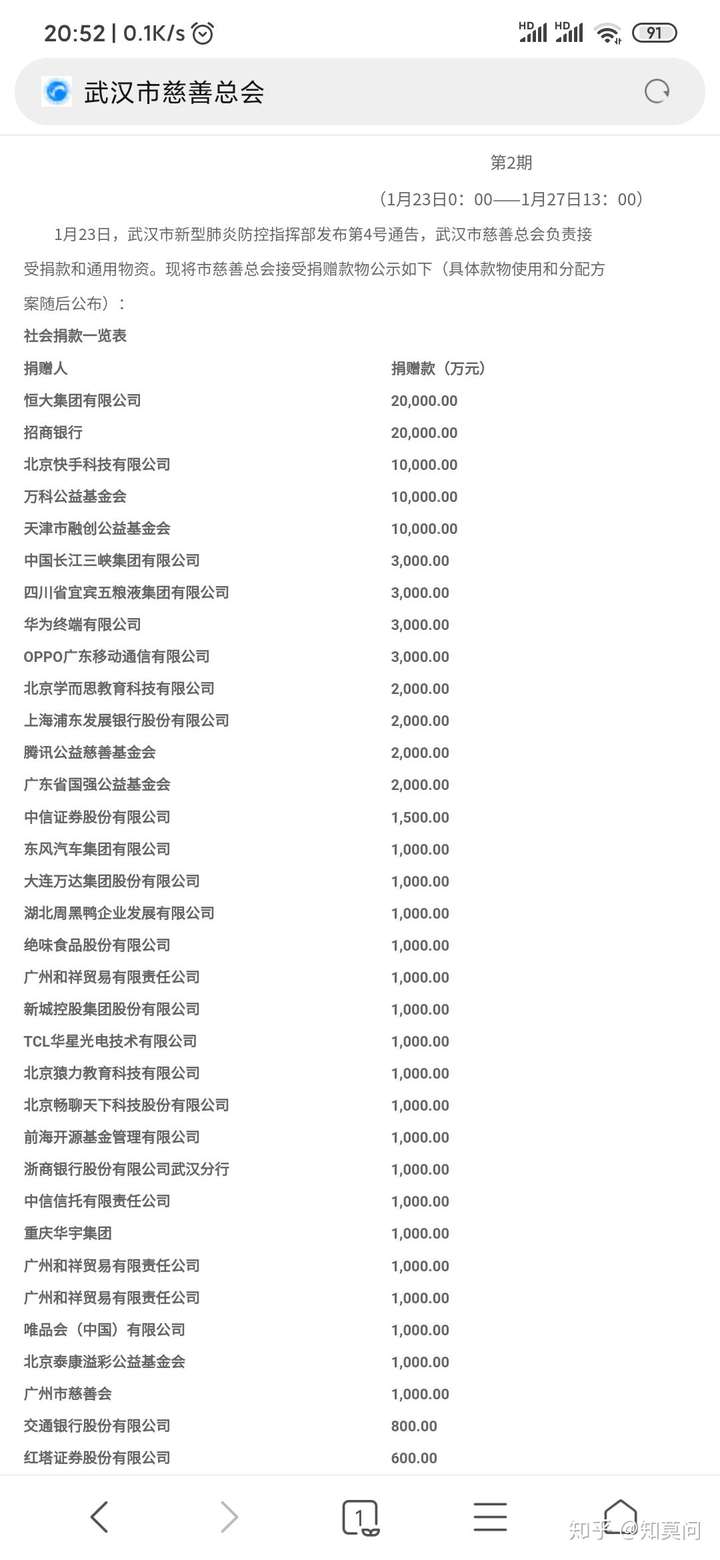This screenshot has height=1560, width=720.
Task: Go forward to the next page
Action: coord(229,1517)
